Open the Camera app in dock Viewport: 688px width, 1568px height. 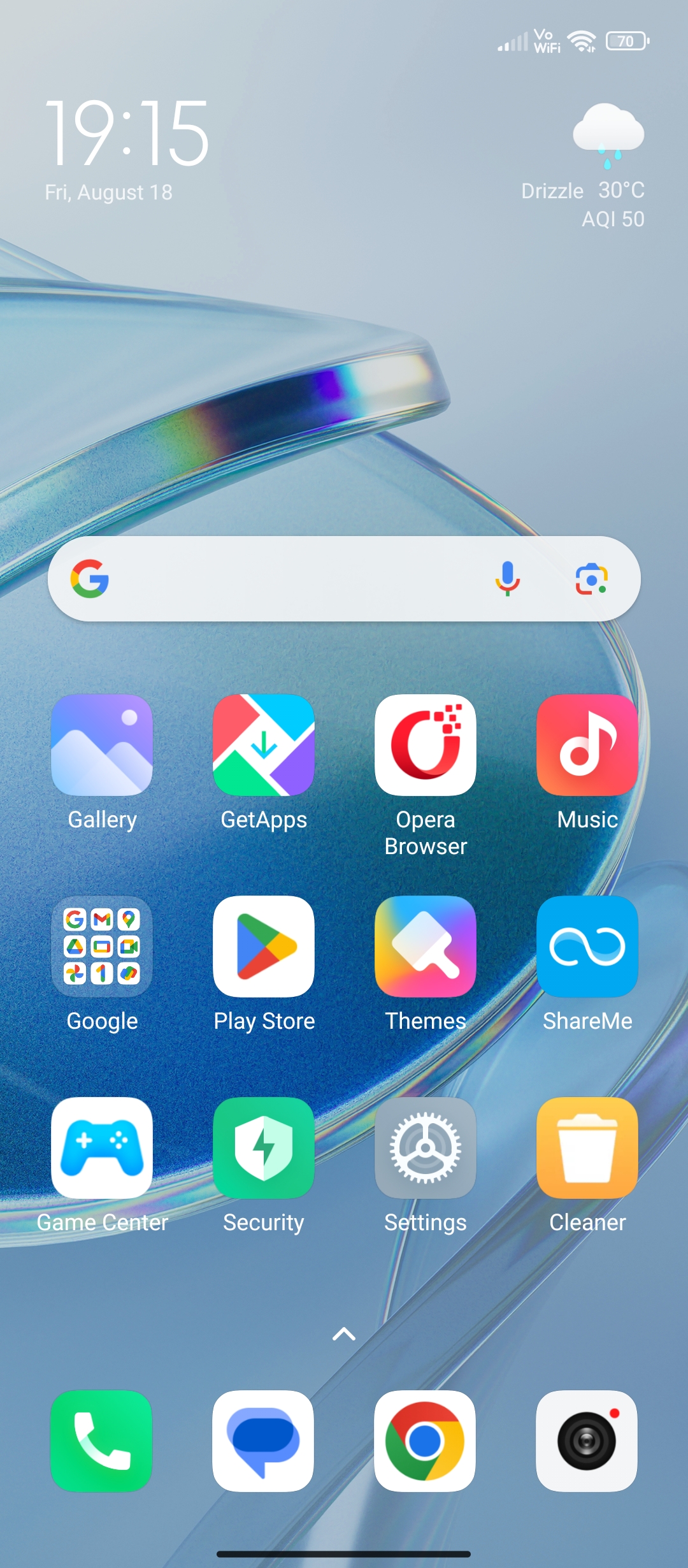point(587,1441)
